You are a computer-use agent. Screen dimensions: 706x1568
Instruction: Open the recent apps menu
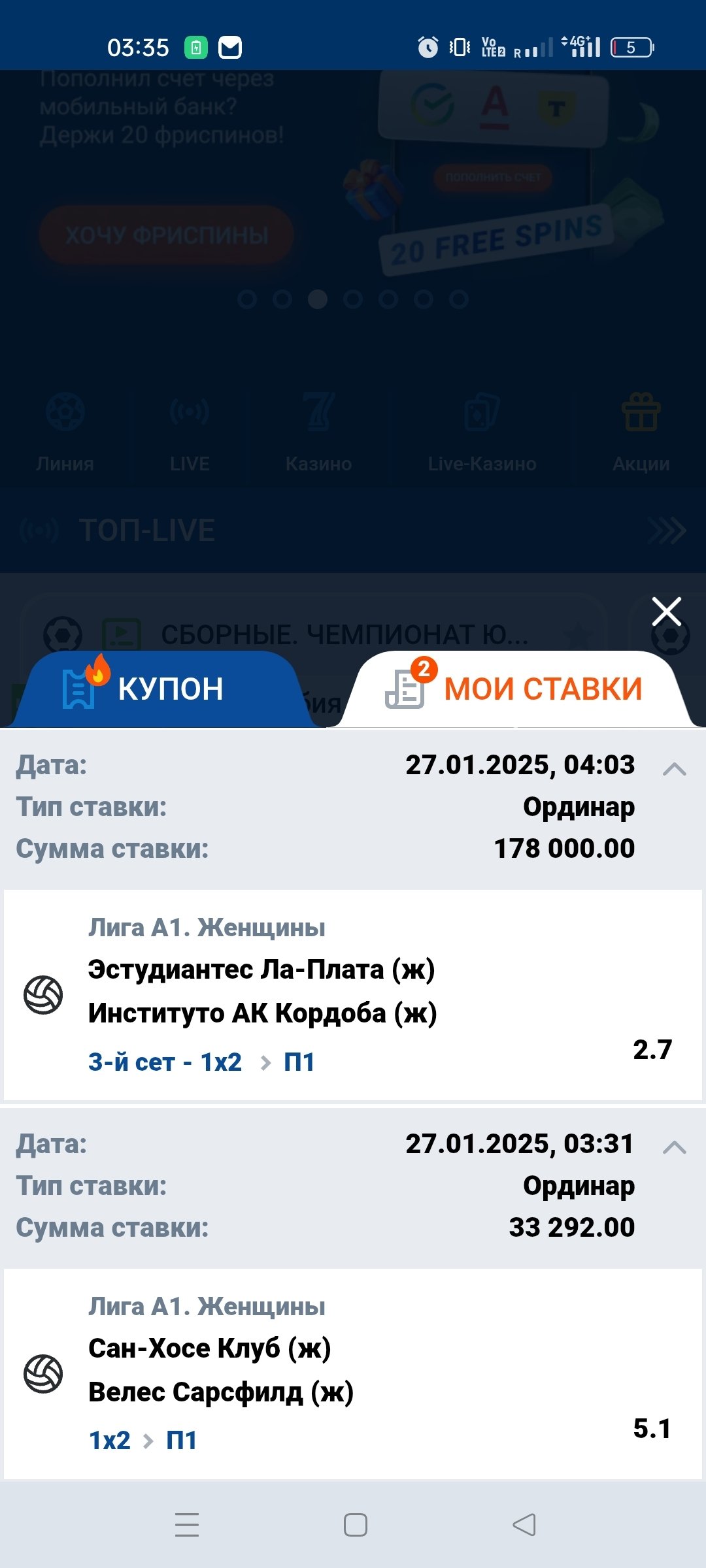click(187, 1525)
